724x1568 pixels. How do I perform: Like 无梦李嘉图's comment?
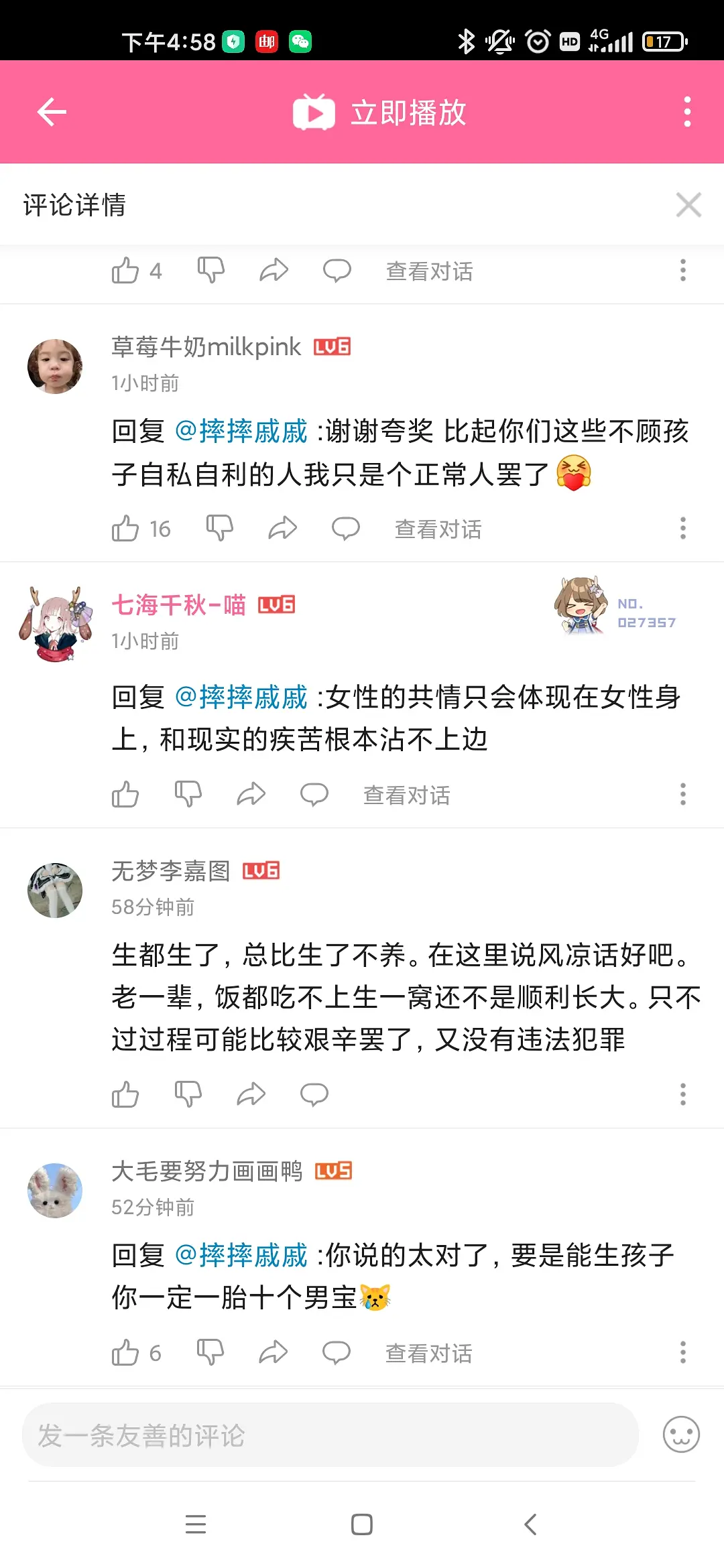click(x=126, y=1095)
